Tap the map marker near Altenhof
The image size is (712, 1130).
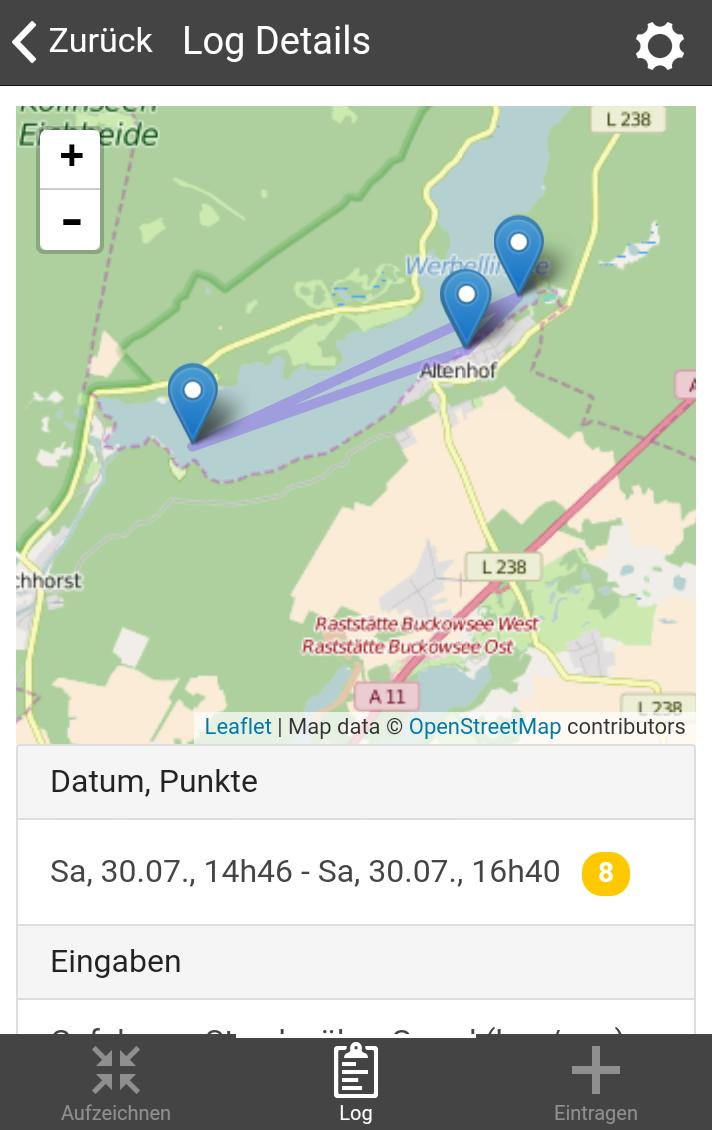(x=466, y=302)
